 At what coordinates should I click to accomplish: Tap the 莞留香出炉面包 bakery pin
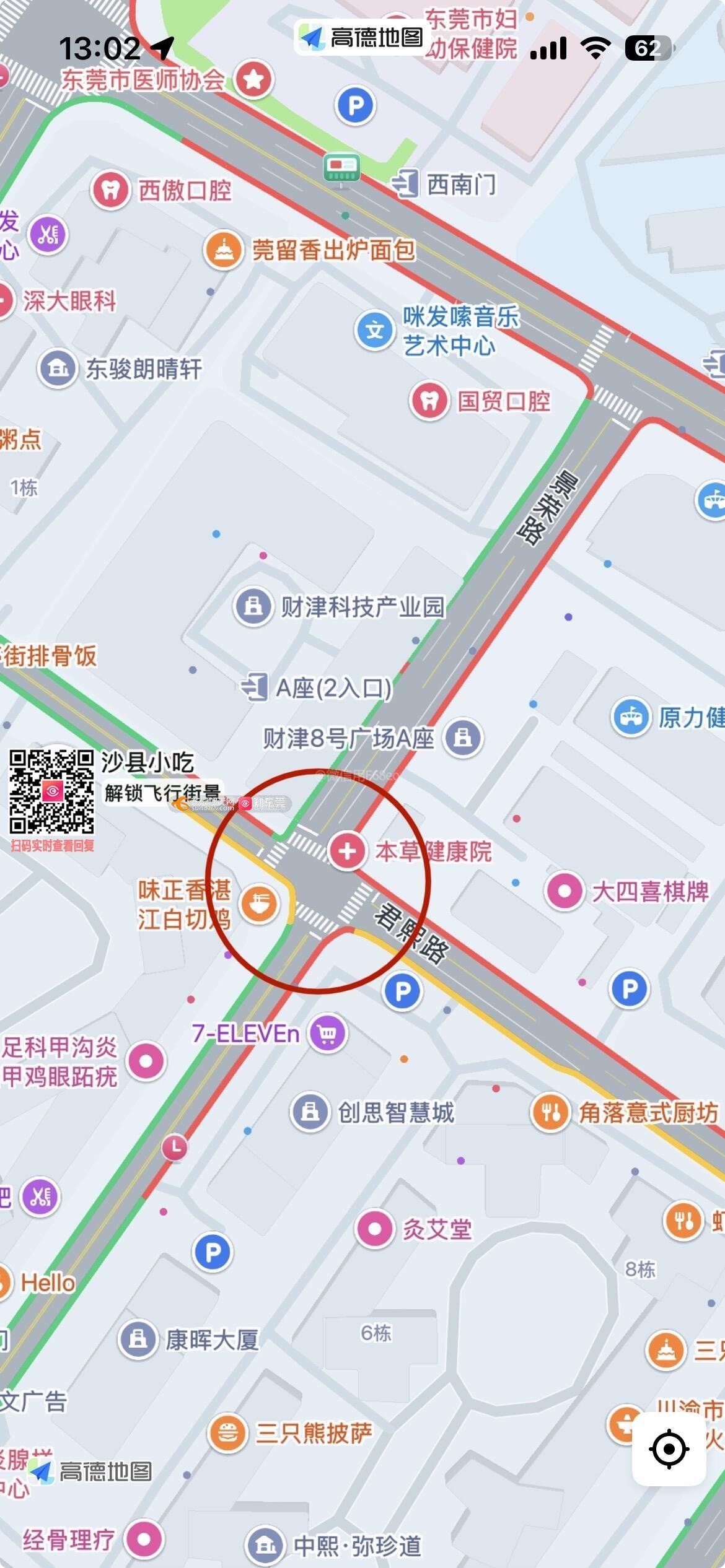[x=223, y=250]
